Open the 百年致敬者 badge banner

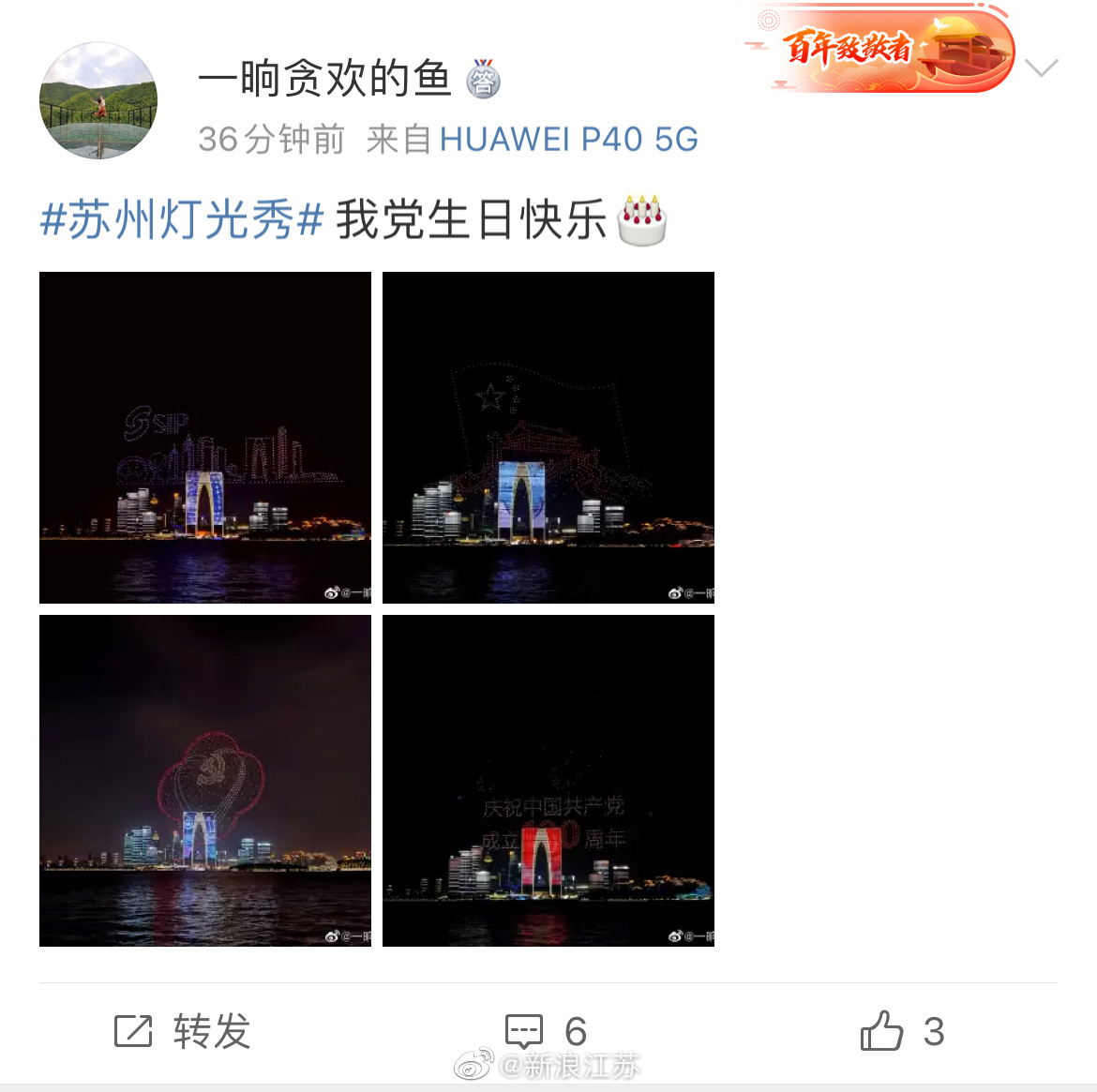click(881, 49)
